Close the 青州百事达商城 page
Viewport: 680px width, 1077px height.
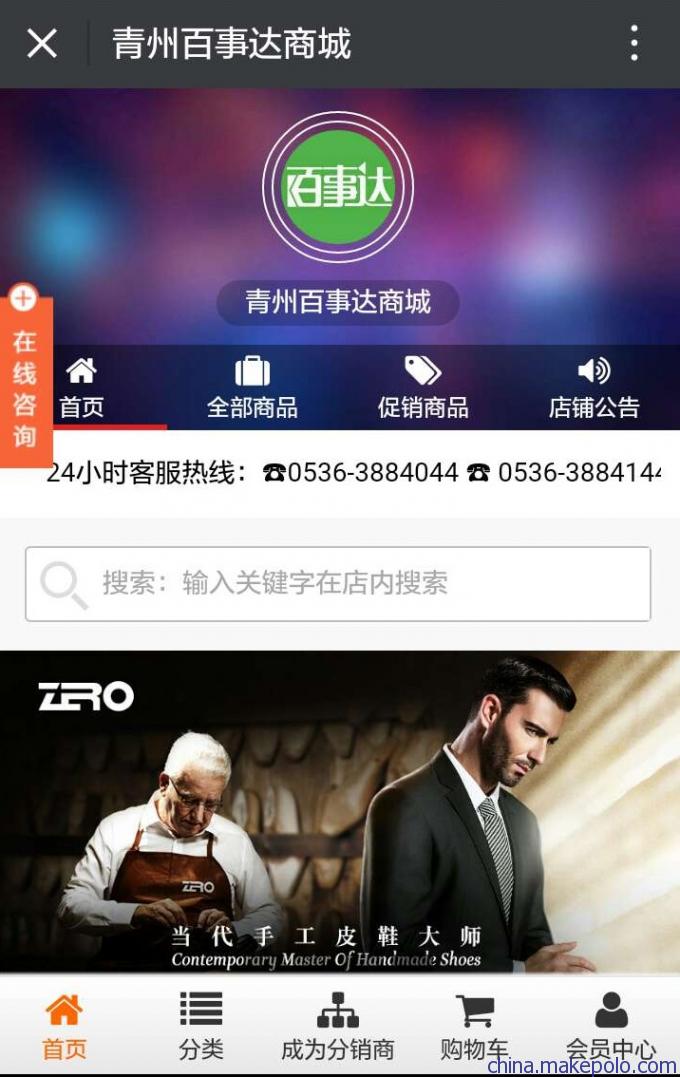click(x=42, y=44)
